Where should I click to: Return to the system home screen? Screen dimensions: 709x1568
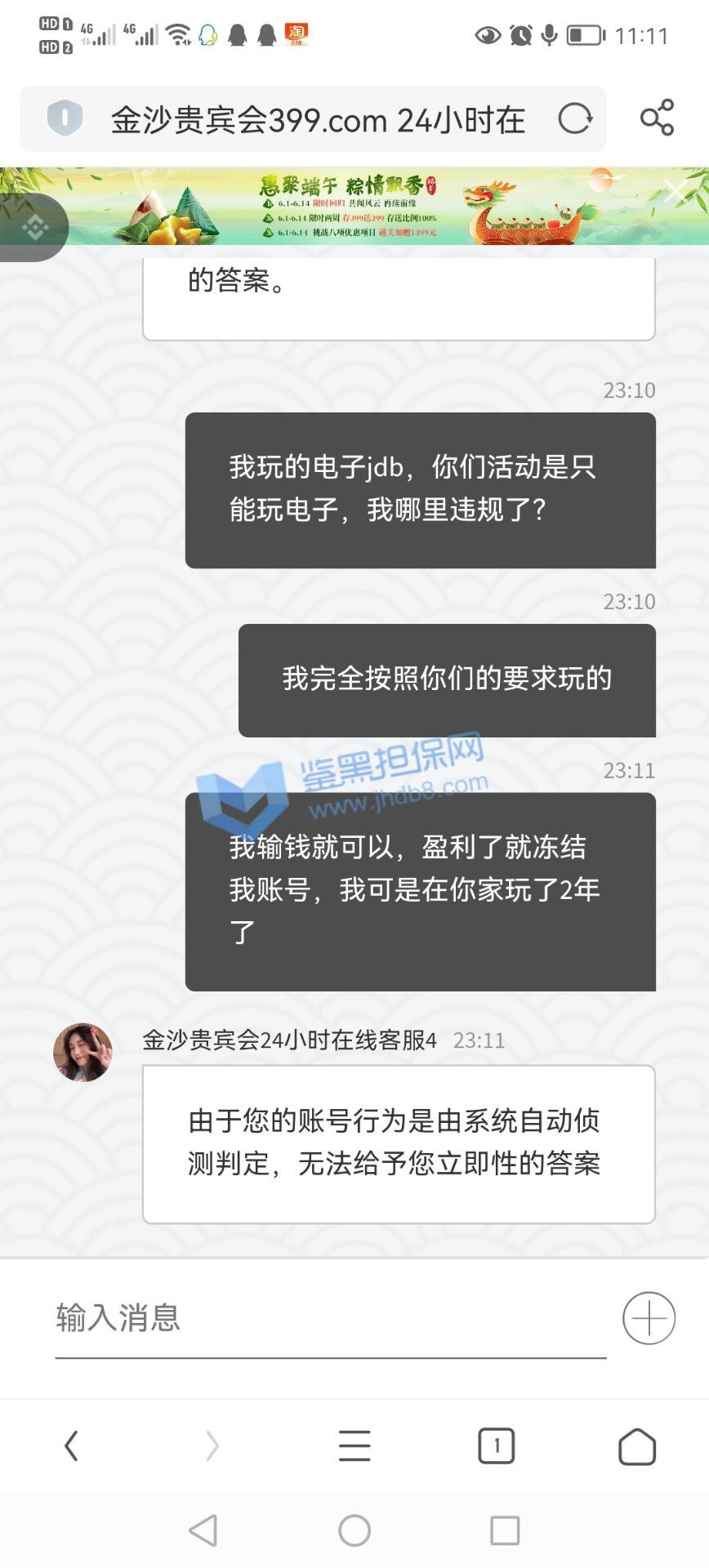[x=354, y=1530]
